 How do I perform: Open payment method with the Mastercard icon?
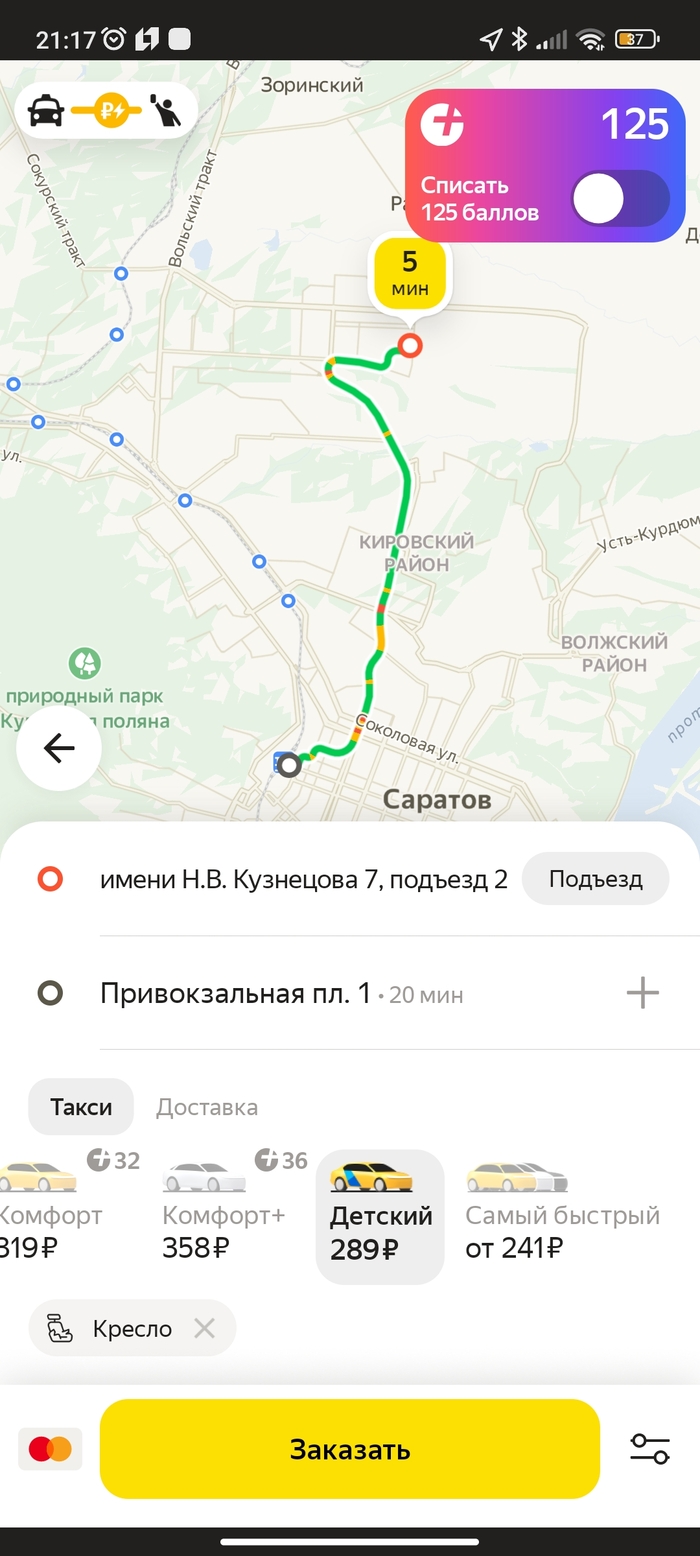(x=50, y=1448)
